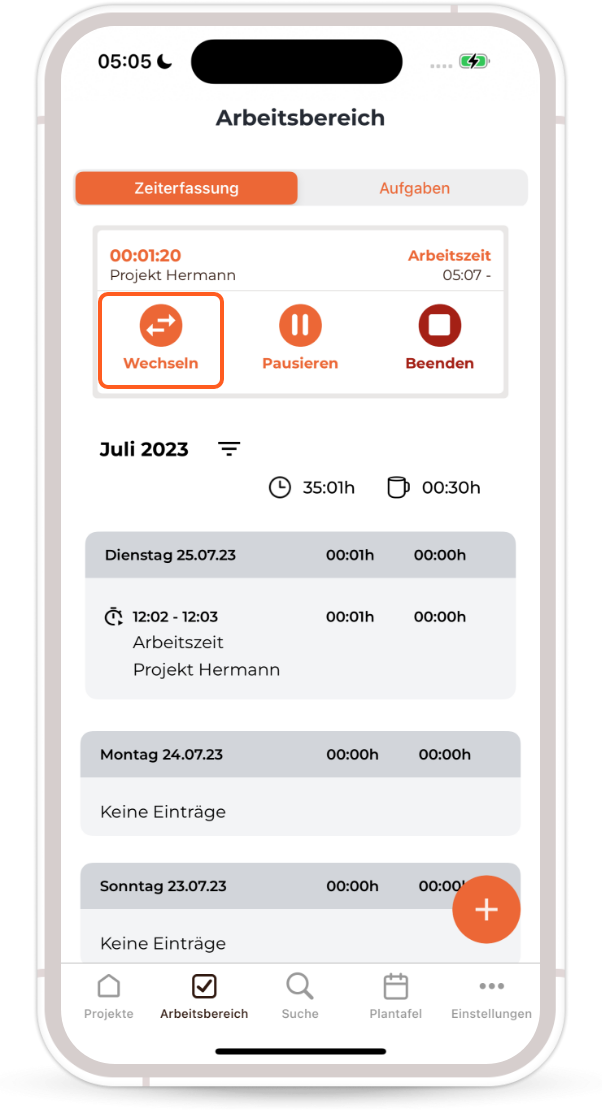This screenshot has height=1113, width=602.
Task: Switch to the Zeiterfassung segment
Action: [186, 188]
